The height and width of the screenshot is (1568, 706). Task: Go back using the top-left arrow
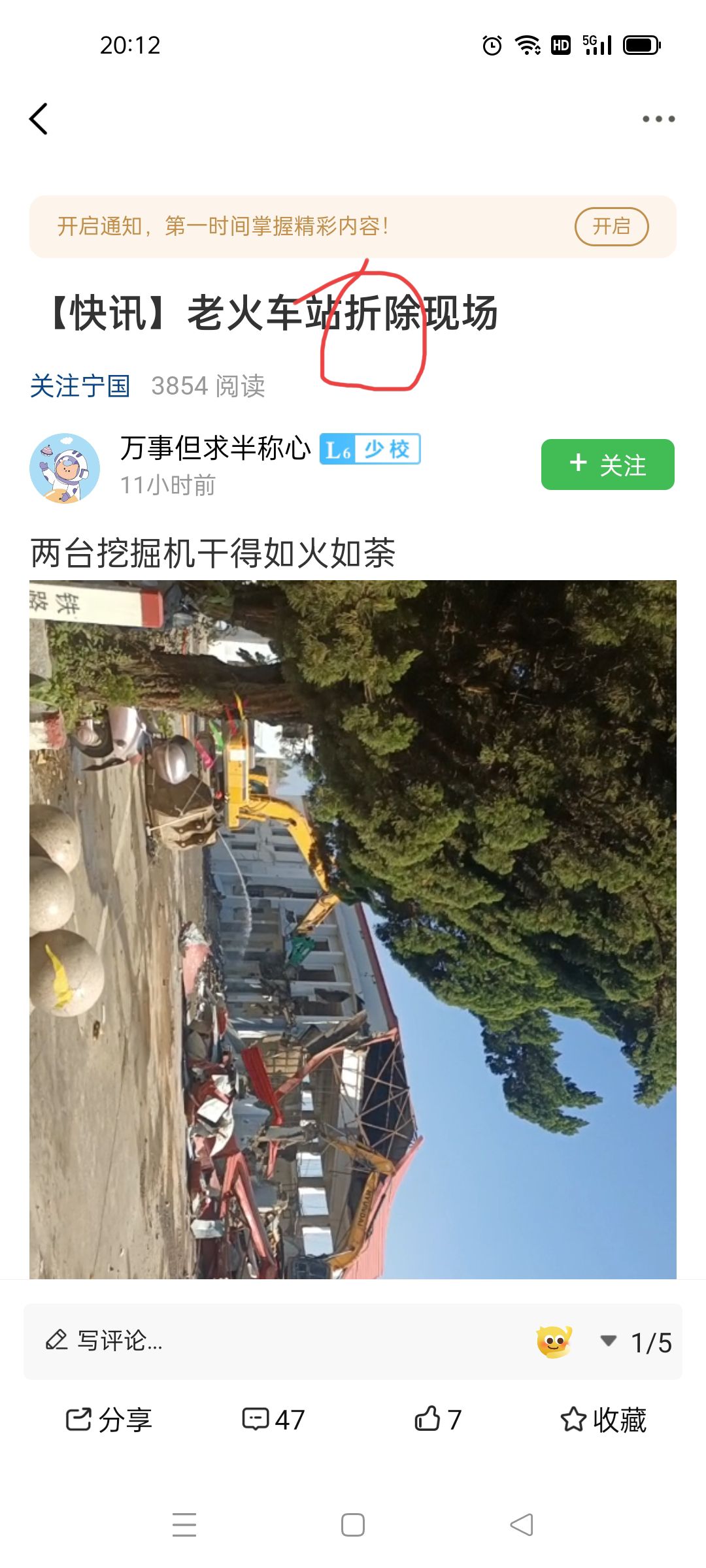[x=39, y=120]
